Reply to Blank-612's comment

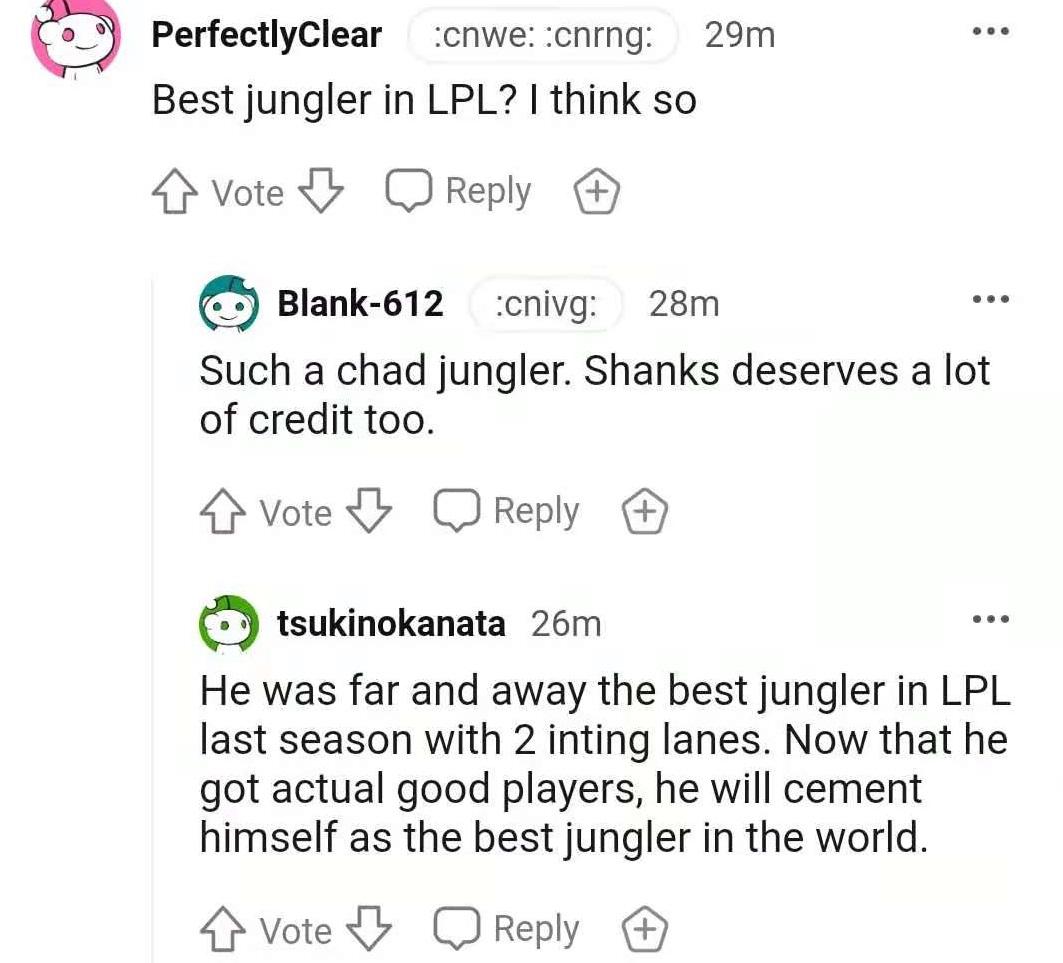(x=508, y=512)
